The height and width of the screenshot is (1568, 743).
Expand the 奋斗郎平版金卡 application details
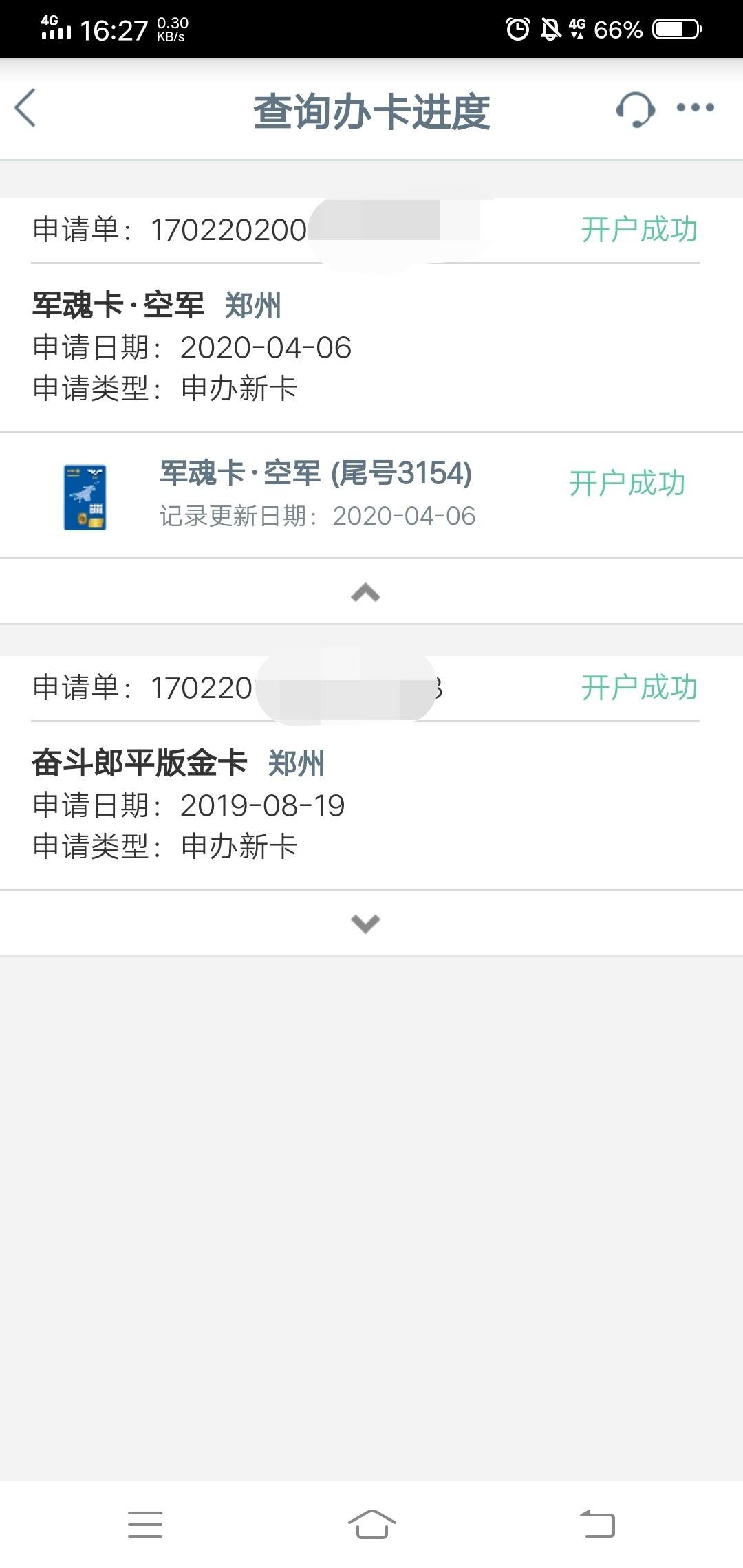[x=365, y=923]
